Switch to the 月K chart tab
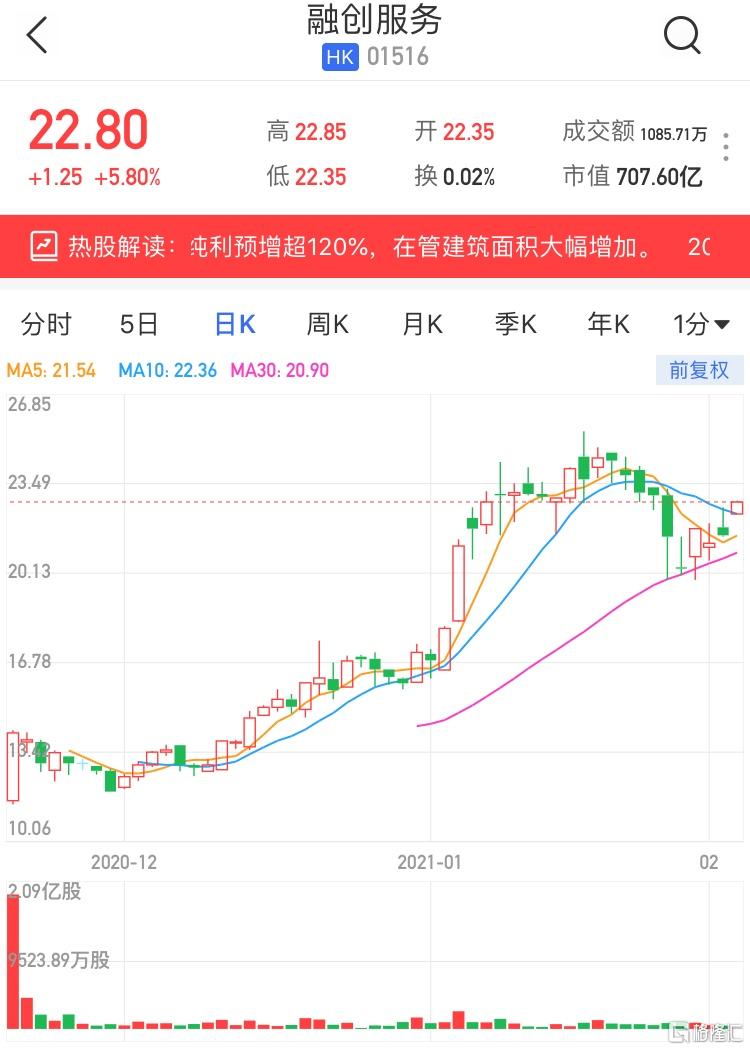This screenshot has width=750, height=1050. tap(422, 324)
